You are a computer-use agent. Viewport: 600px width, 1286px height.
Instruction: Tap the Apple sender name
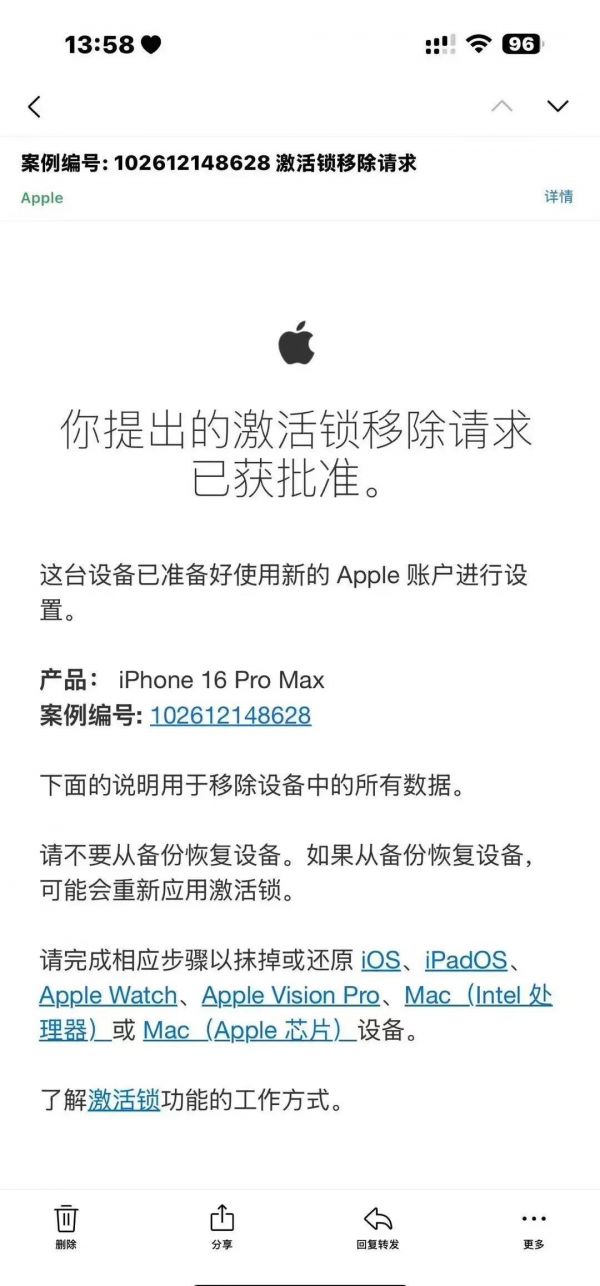42,198
